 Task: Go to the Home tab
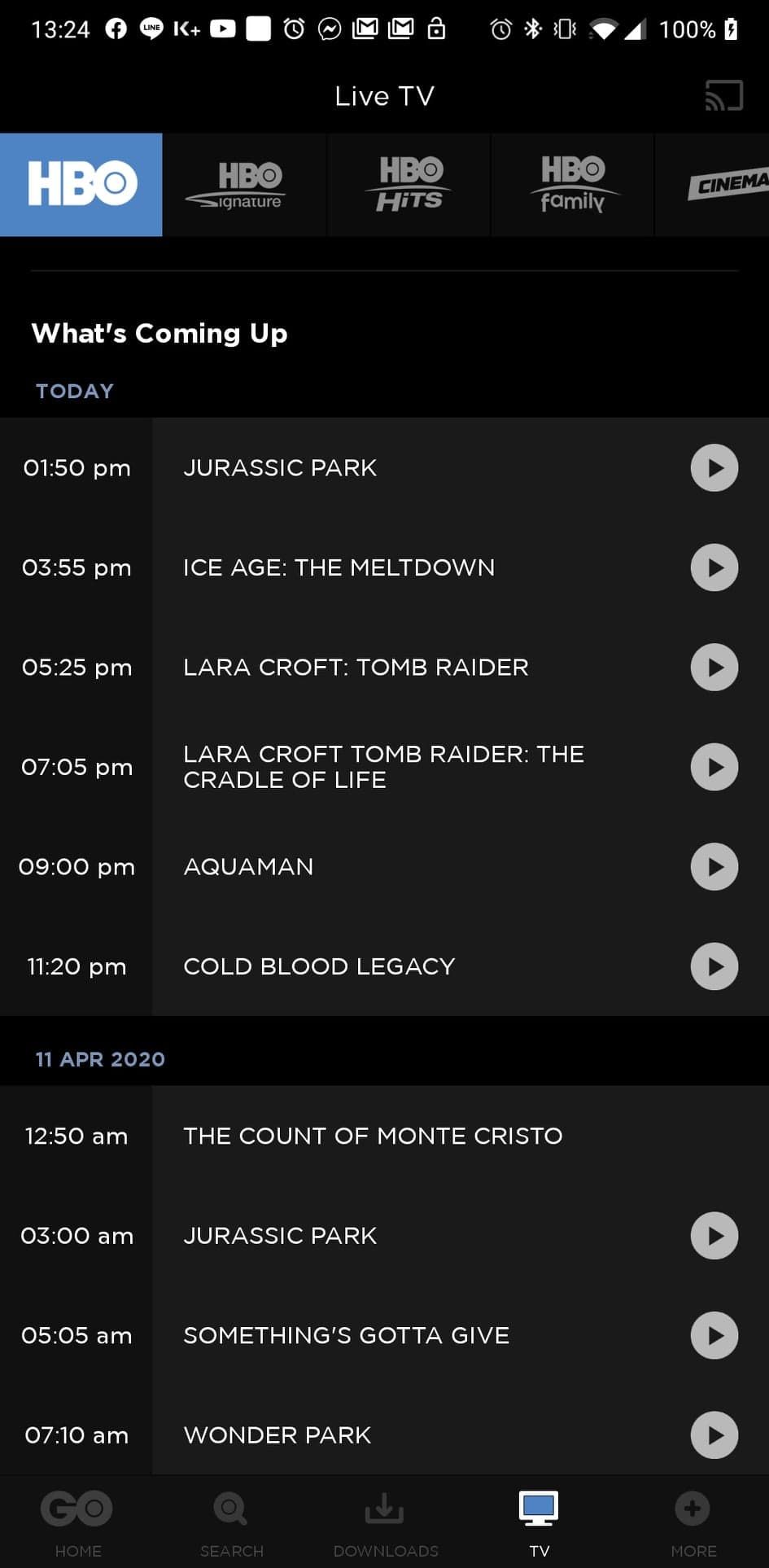coord(77,1522)
